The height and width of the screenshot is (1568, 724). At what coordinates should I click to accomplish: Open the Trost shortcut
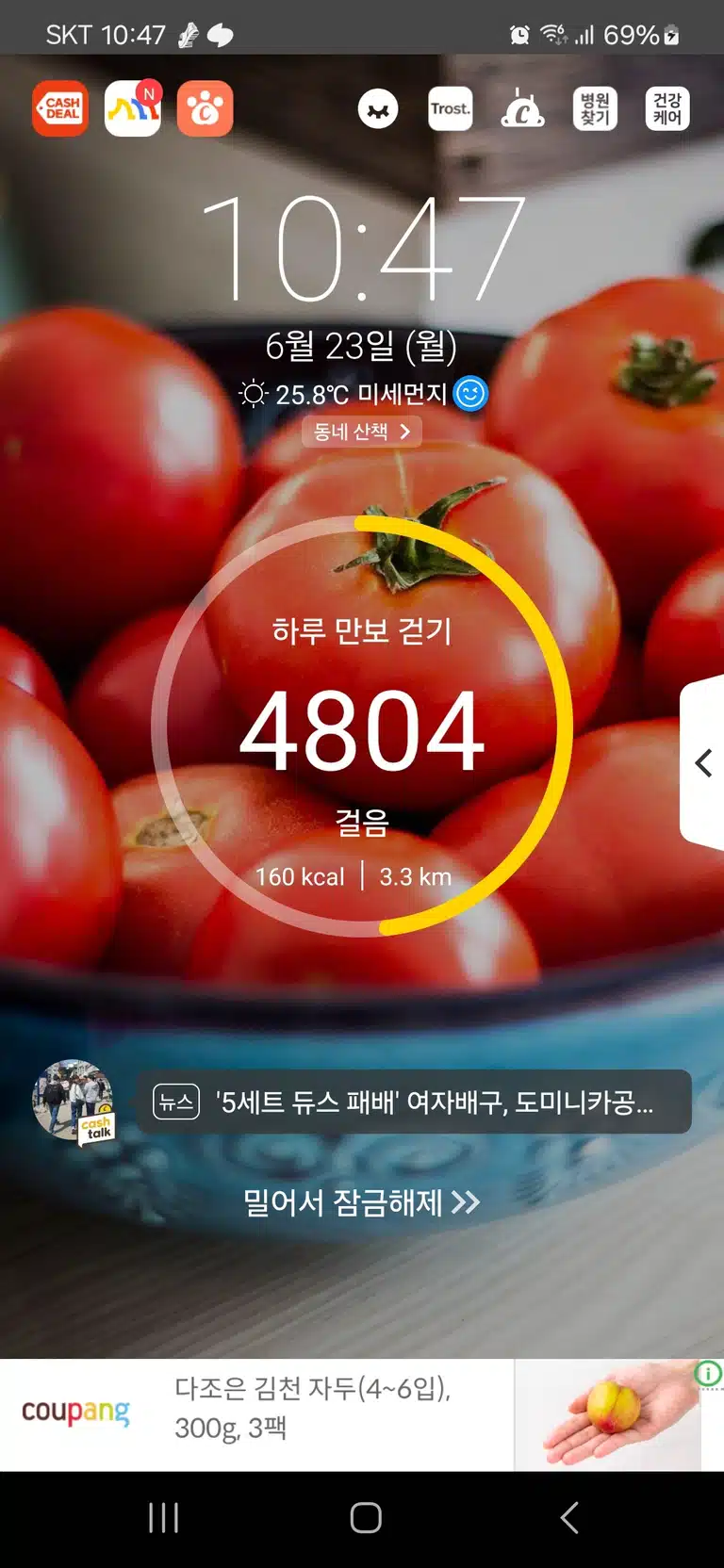(x=451, y=108)
